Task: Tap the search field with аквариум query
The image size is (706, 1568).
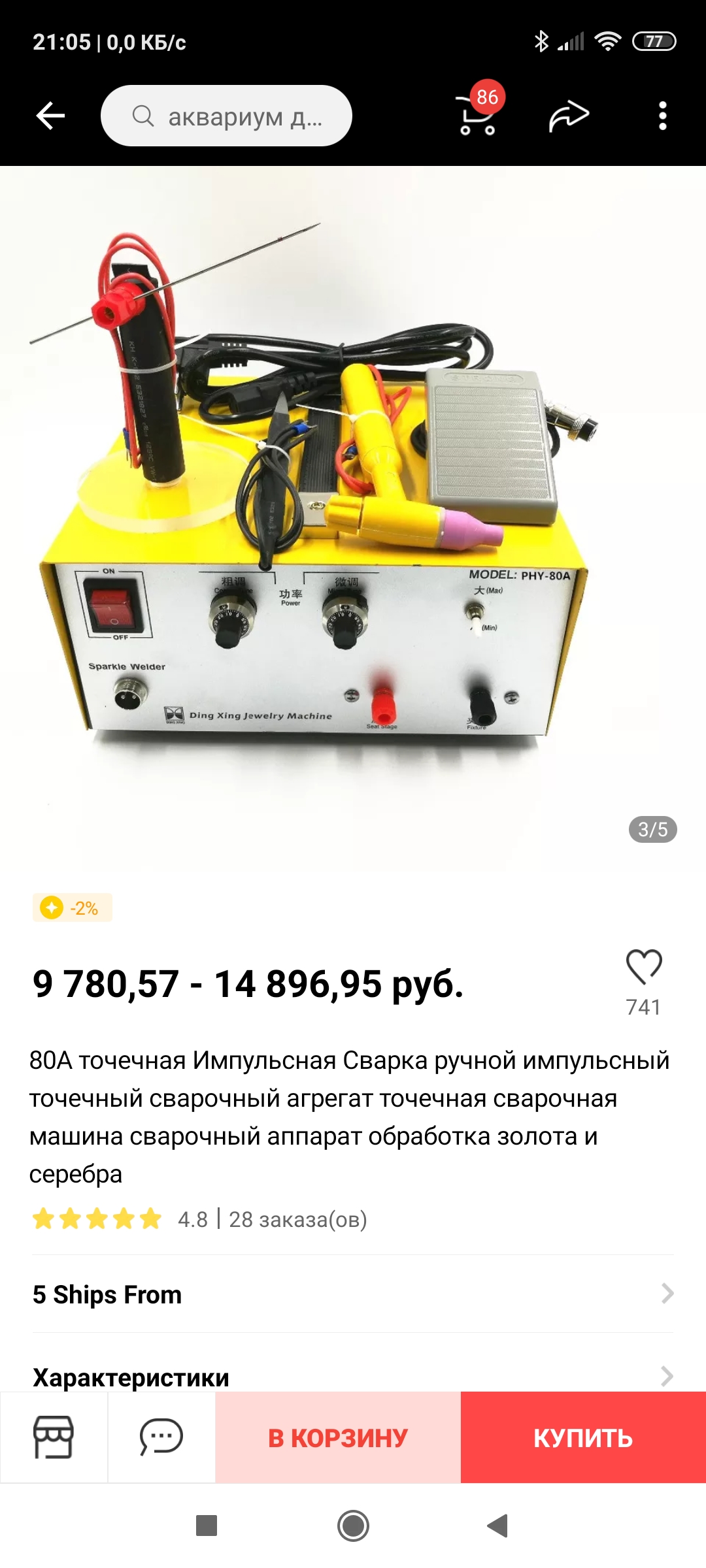Action: [226, 116]
